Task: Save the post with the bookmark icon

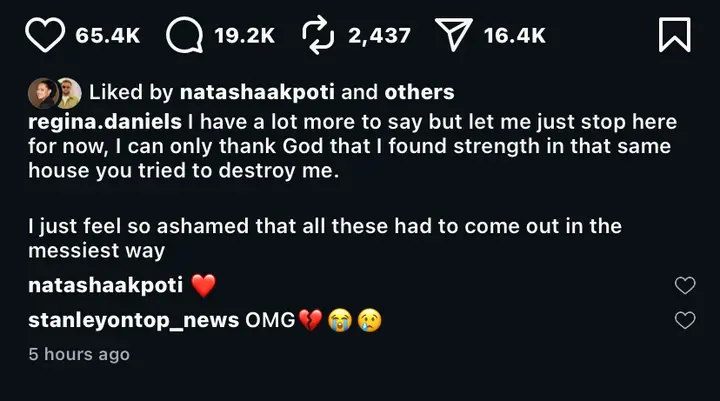Action: pyautogui.click(x=675, y=36)
